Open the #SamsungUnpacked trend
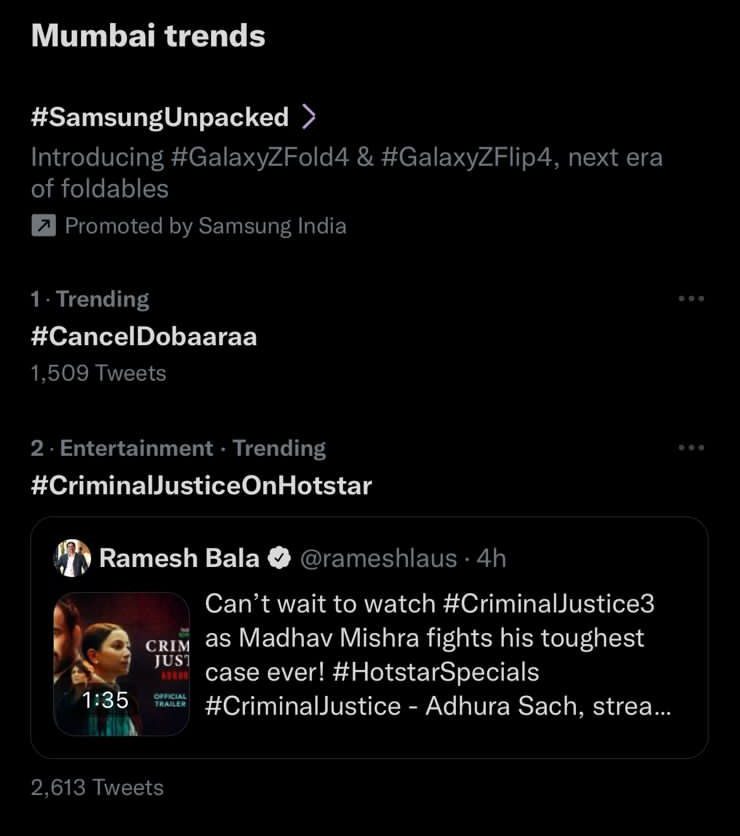The height and width of the screenshot is (836, 740). (x=160, y=117)
